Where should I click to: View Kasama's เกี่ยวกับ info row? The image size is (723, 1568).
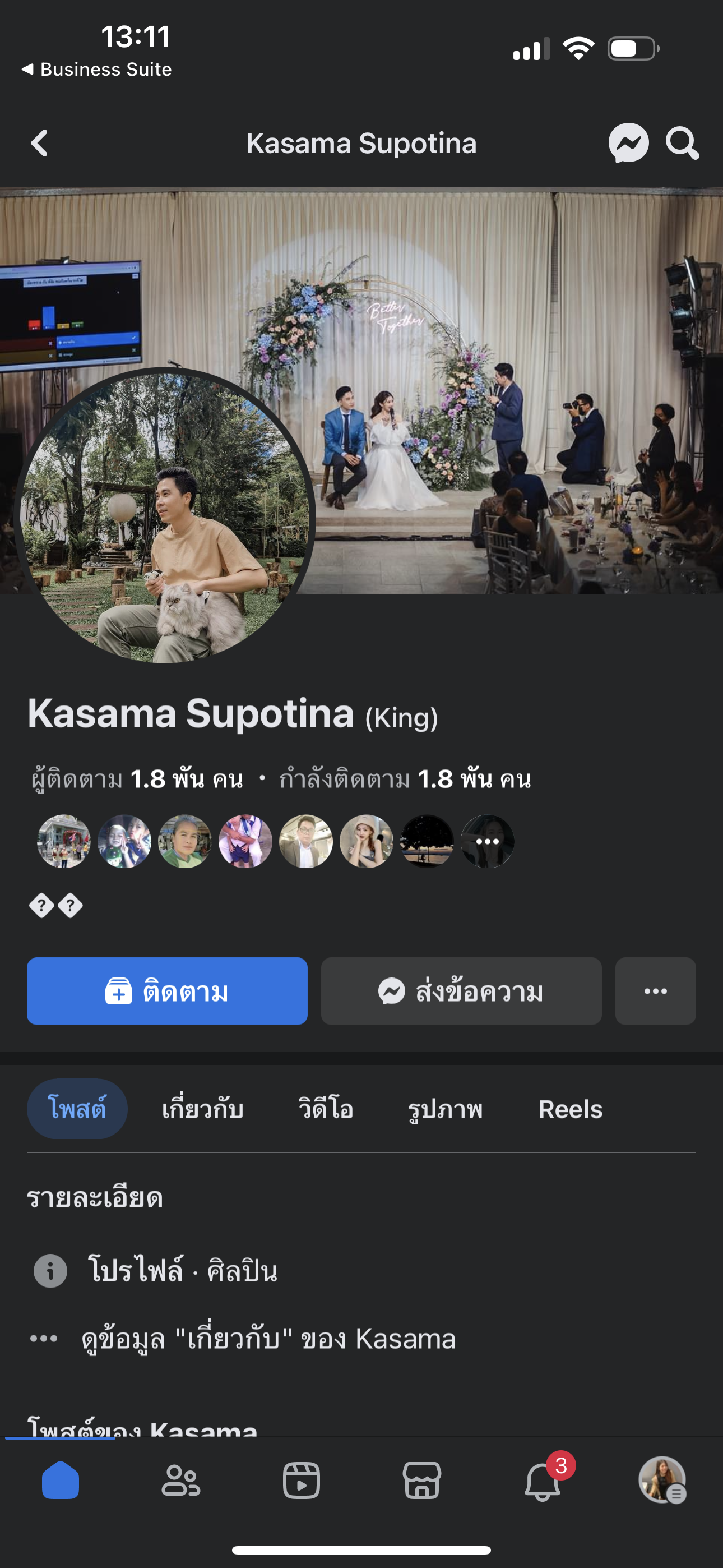[268, 1339]
